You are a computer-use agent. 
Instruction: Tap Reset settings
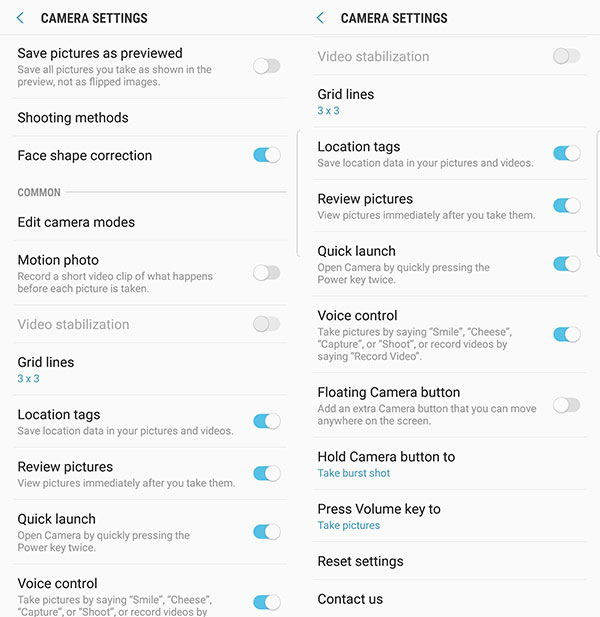(360, 561)
